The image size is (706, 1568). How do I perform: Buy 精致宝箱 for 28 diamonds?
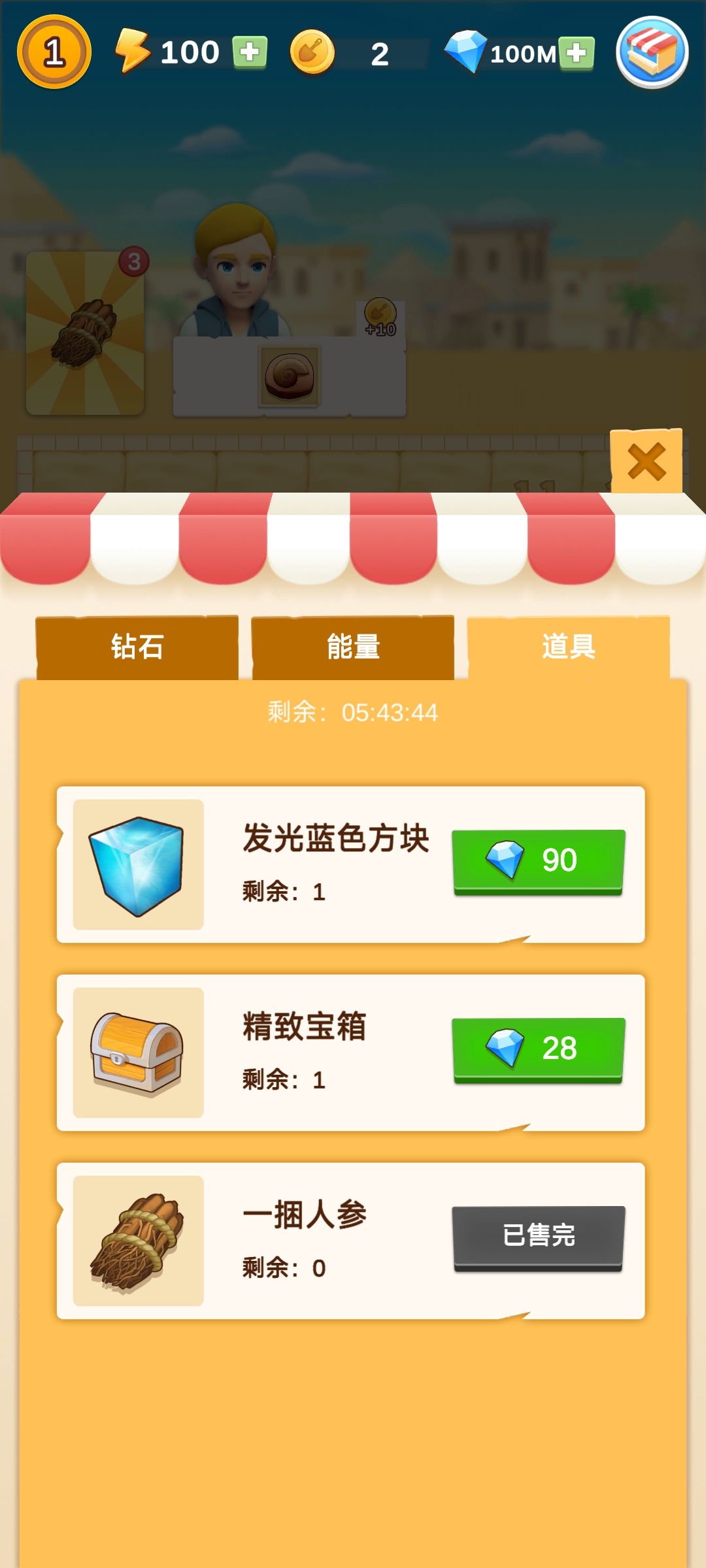click(x=538, y=1049)
